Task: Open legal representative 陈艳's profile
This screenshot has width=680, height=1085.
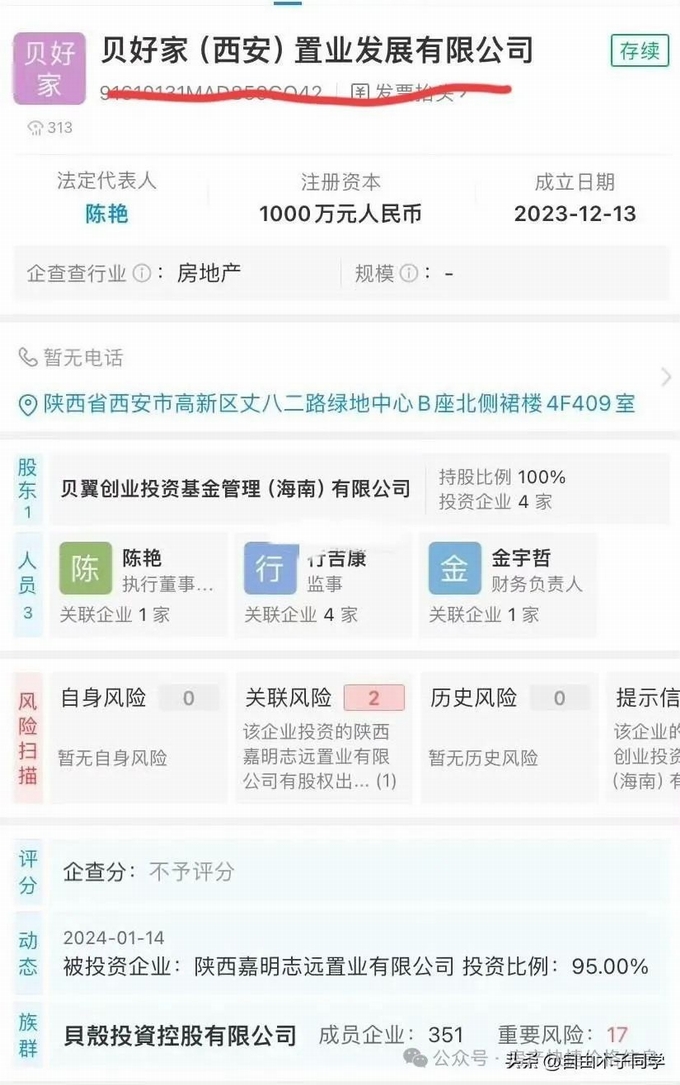Action: (106, 214)
